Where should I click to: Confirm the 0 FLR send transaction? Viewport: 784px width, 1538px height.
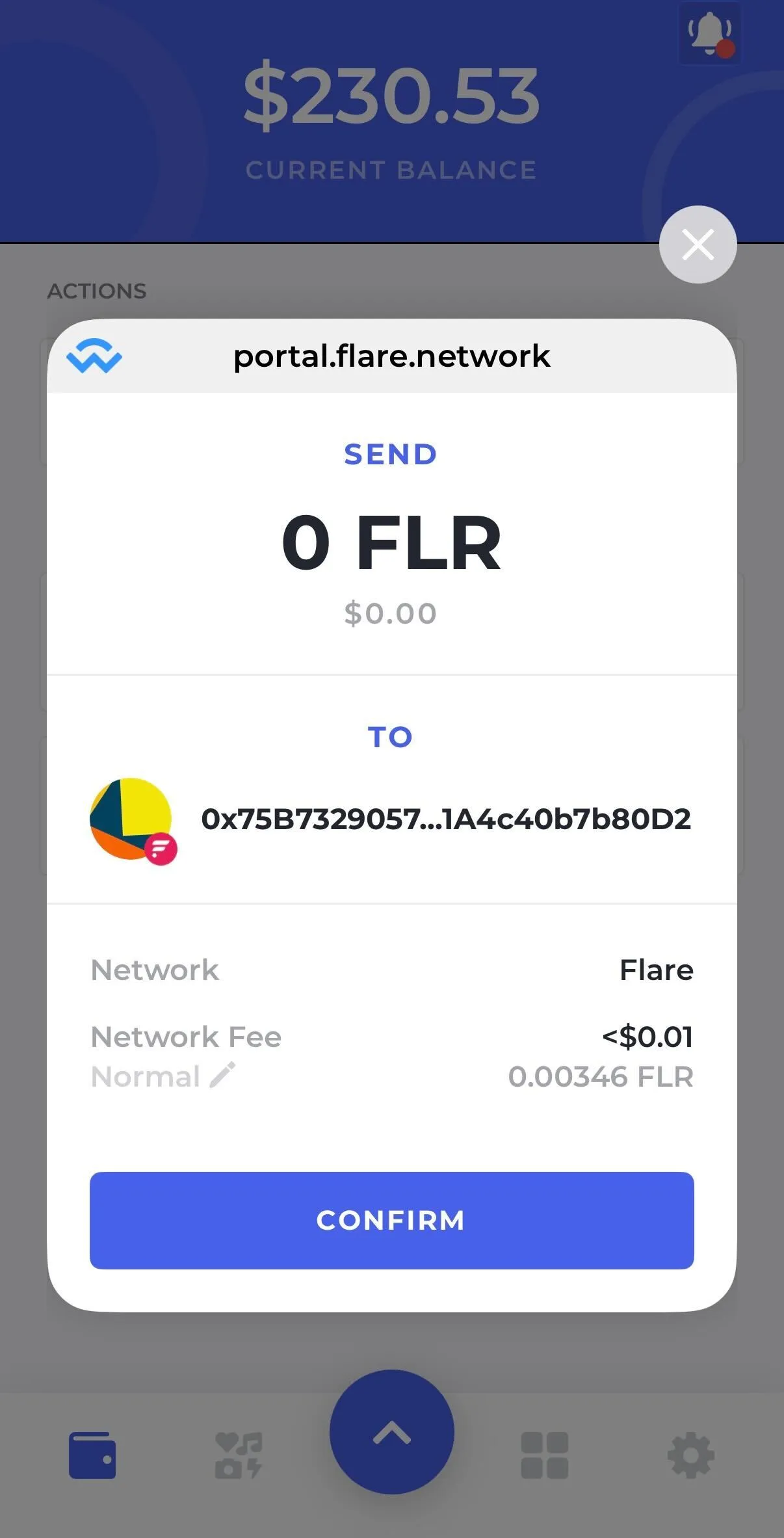click(391, 1220)
